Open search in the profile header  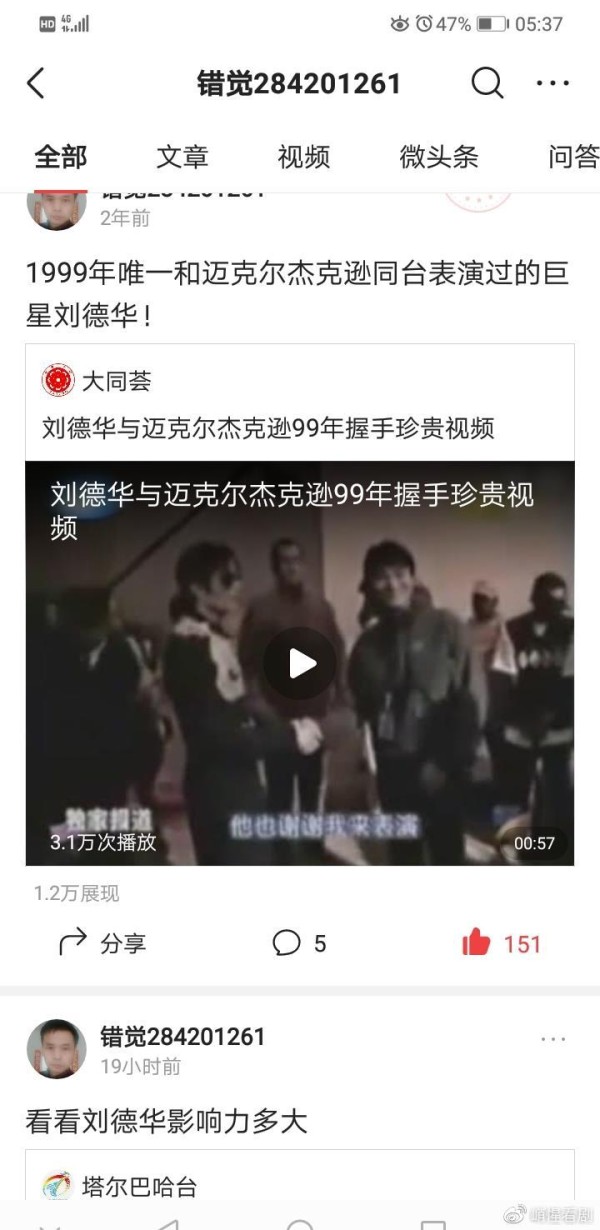pyautogui.click(x=487, y=83)
